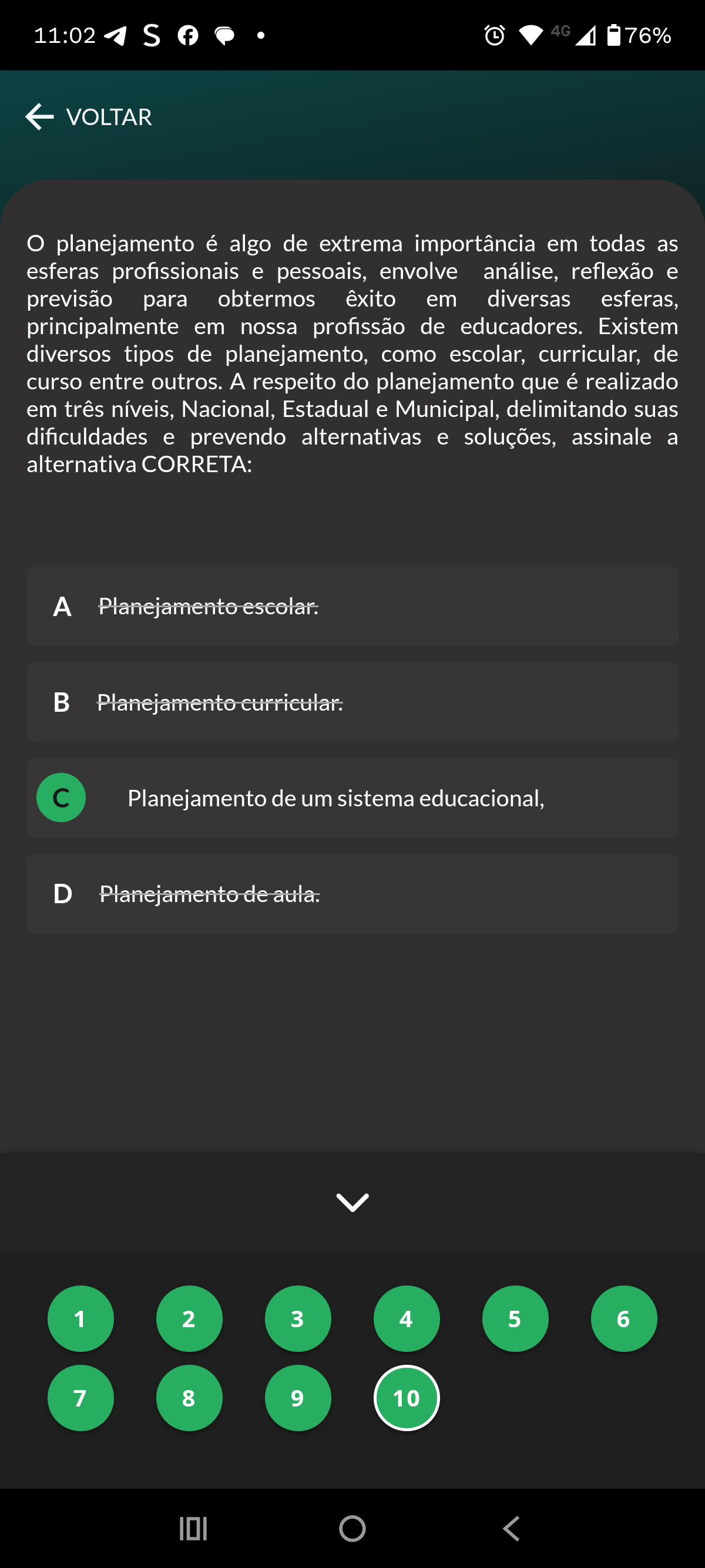
Task: Open the system recent apps view
Action: [194, 1529]
